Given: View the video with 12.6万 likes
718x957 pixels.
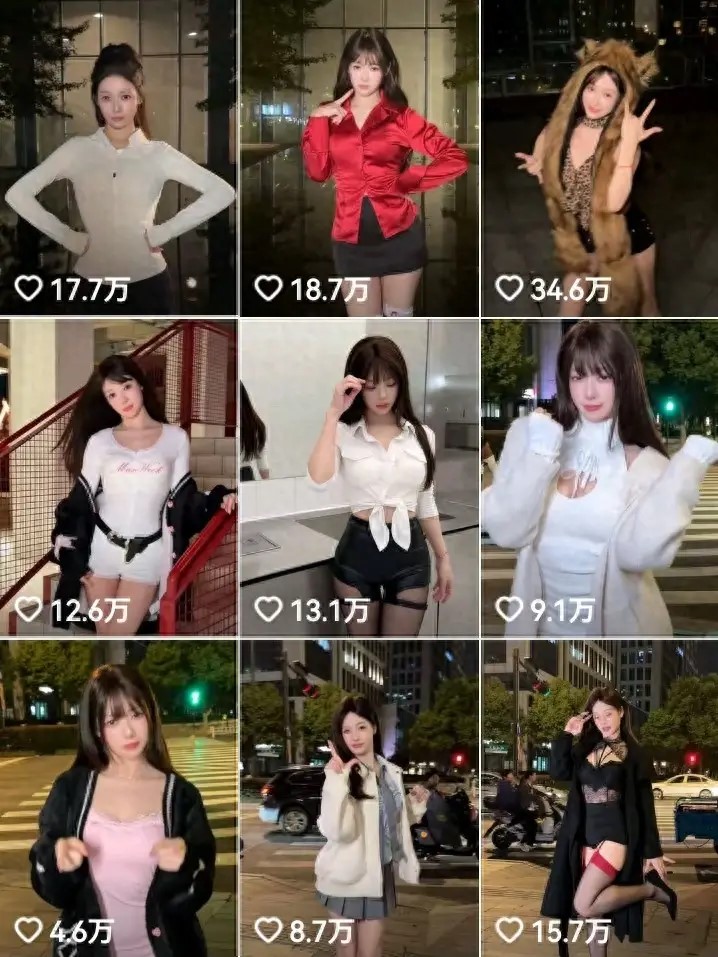Looking at the screenshot, I should pos(118,477).
